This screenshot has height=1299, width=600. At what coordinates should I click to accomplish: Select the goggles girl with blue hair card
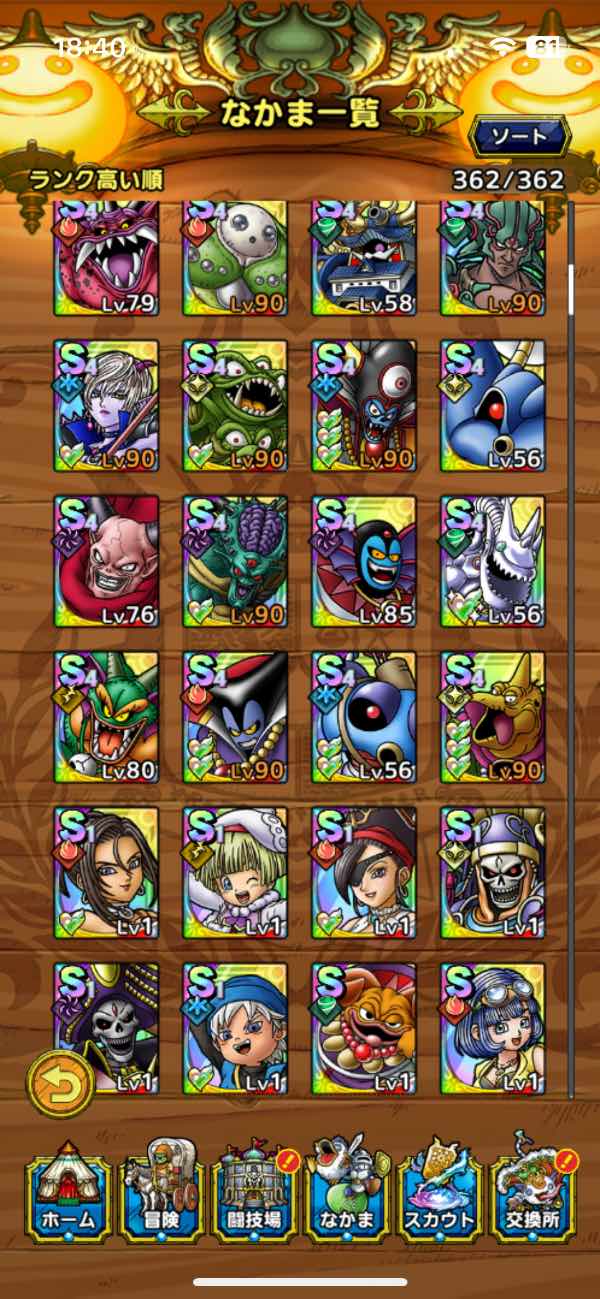[493, 1028]
